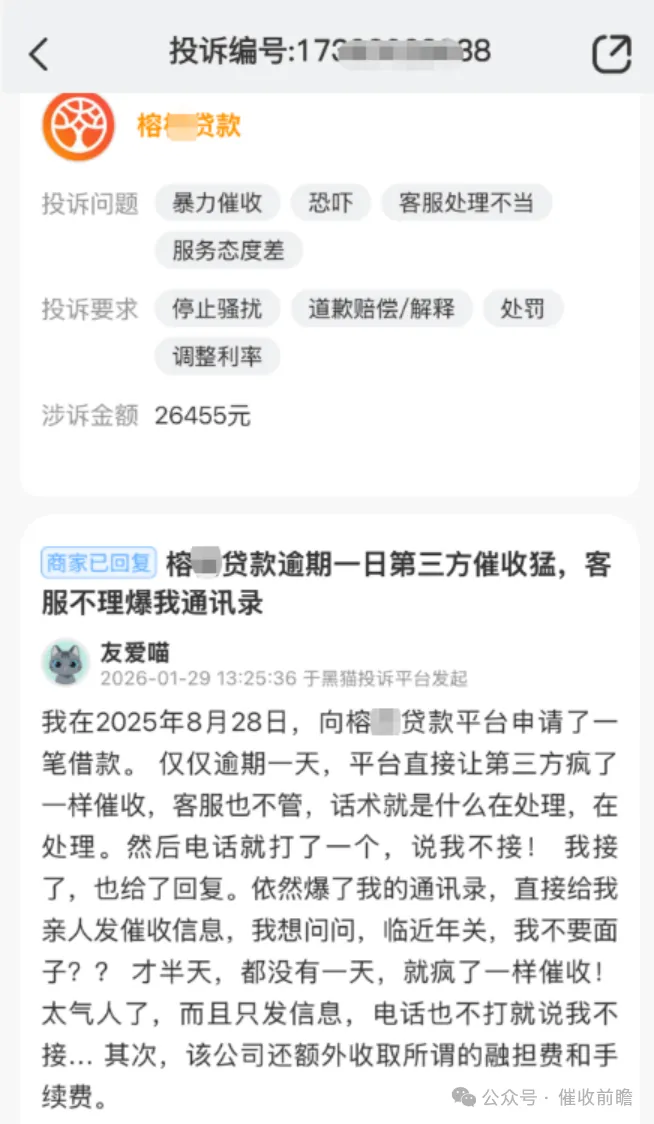View the profile of user 友爱喵
654x1124 pixels.
pos(66,662)
